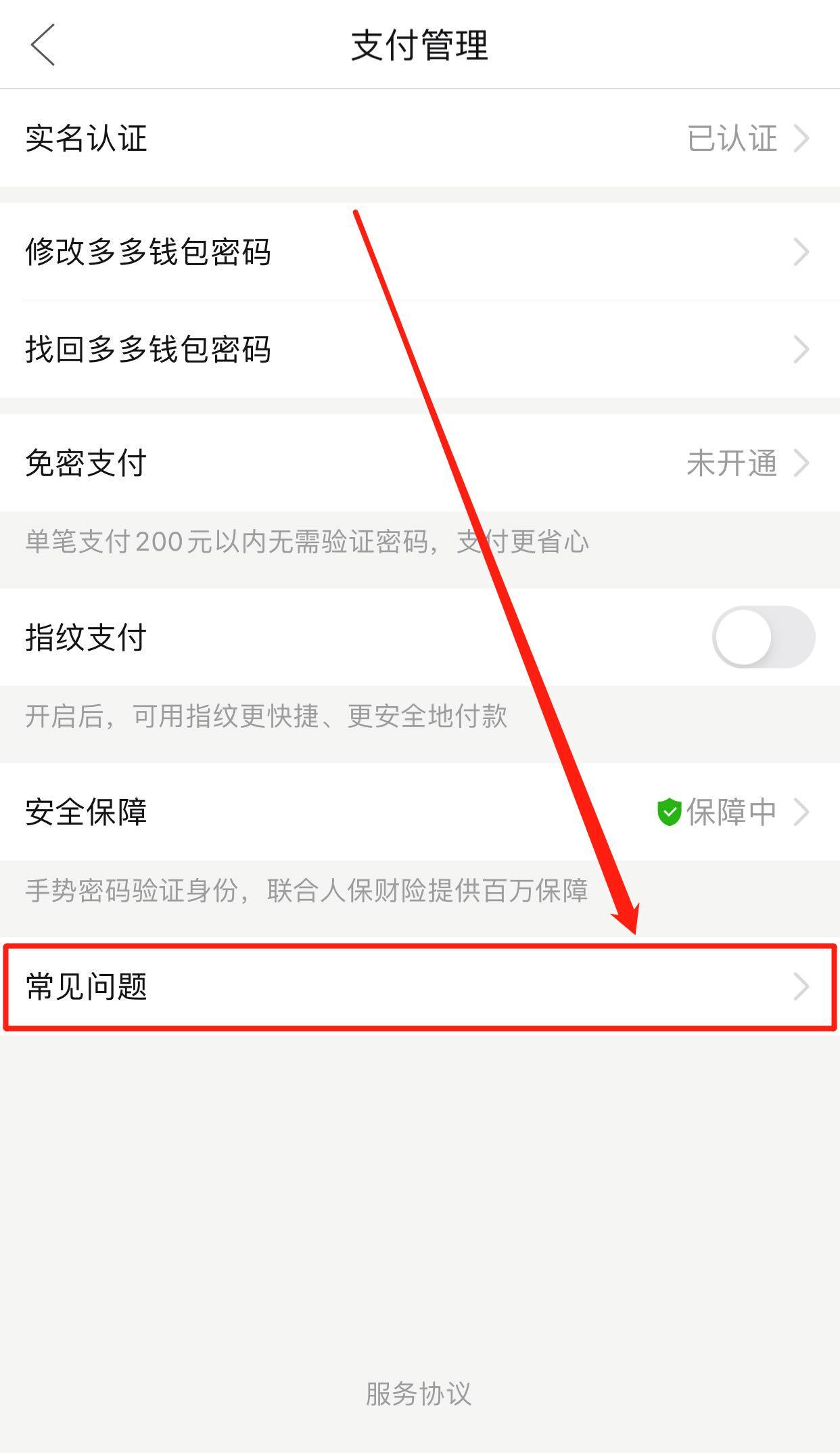Open 免密支付 settings
Image resolution: width=840 pixels, height=1453 pixels.
pos(419,463)
